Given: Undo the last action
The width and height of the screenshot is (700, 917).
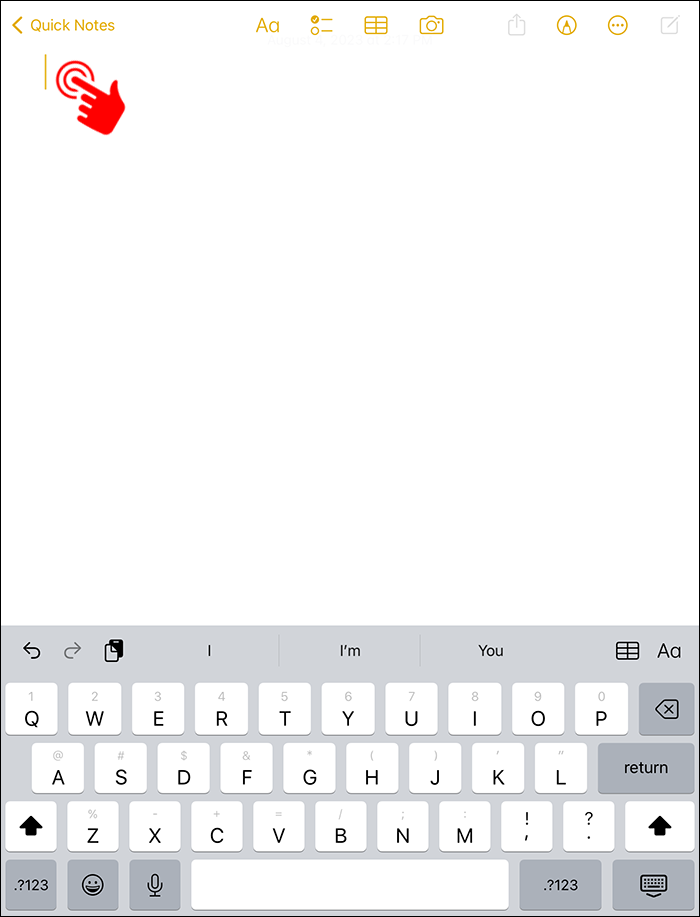Looking at the screenshot, I should pos(32,651).
